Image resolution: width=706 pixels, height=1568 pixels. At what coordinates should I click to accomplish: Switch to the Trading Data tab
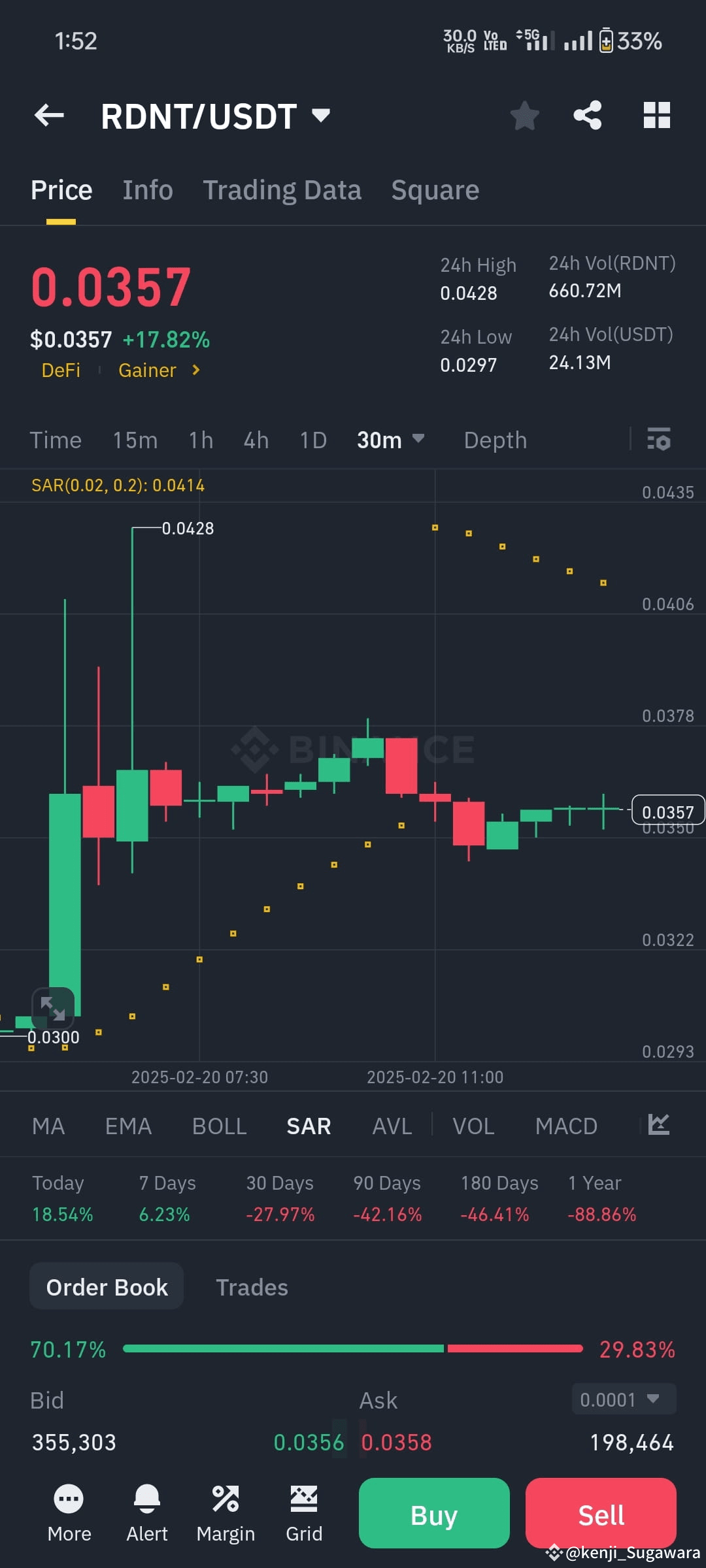(x=282, y=189)
